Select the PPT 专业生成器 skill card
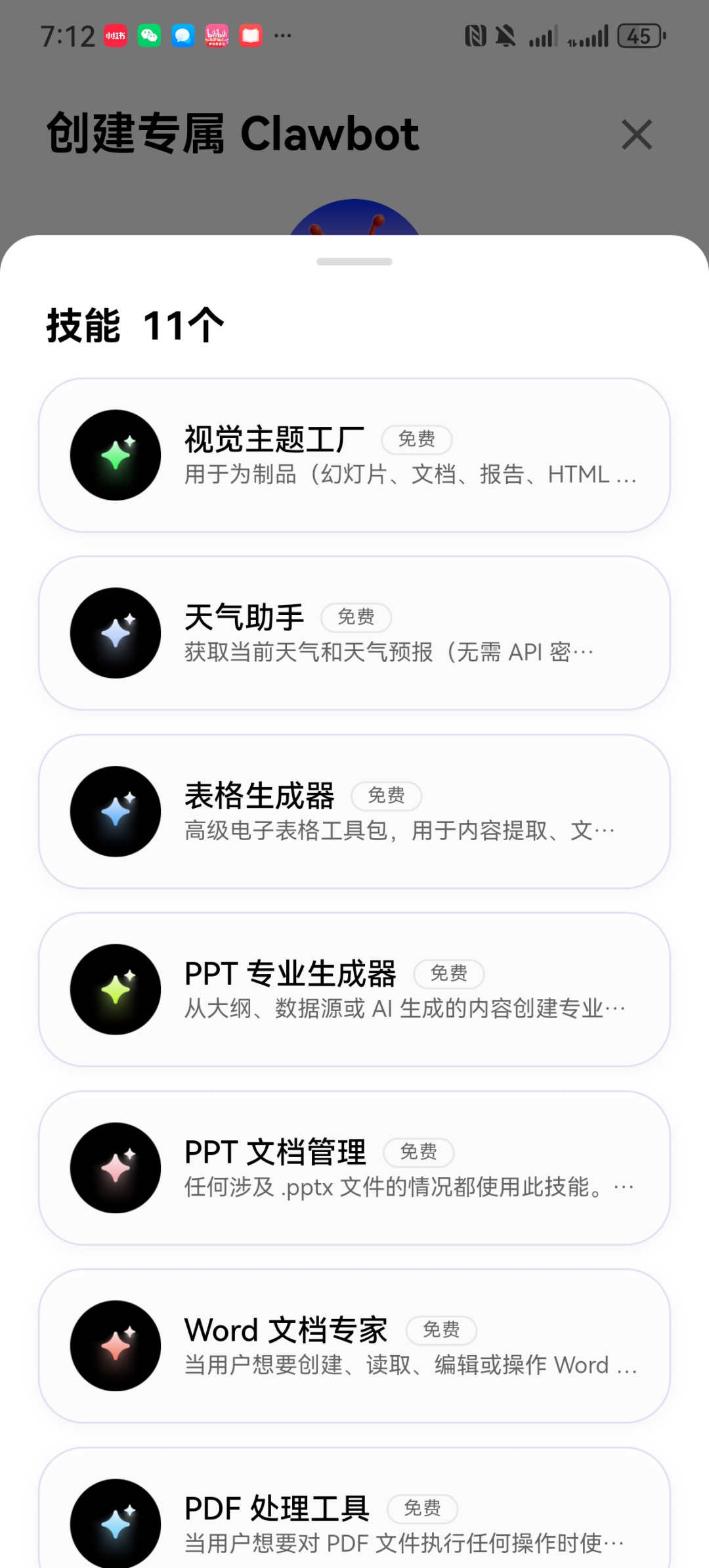 (x=353, y=989)
